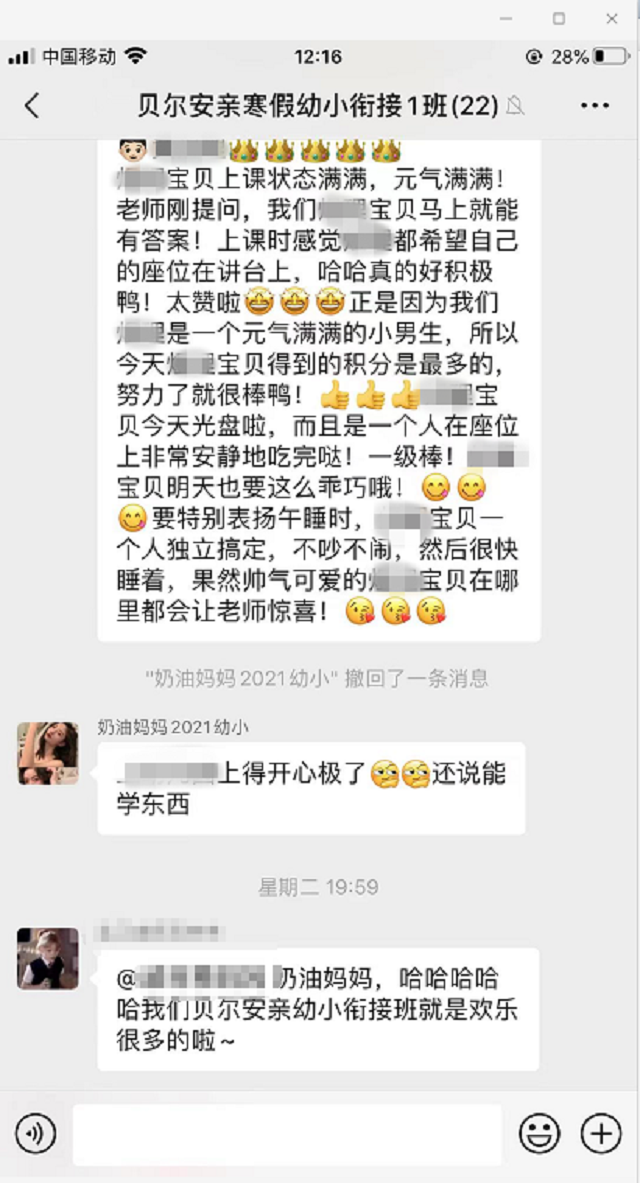Close the window with X button
The height and width of the screenshot is (1183, 640).
[612, 19]
